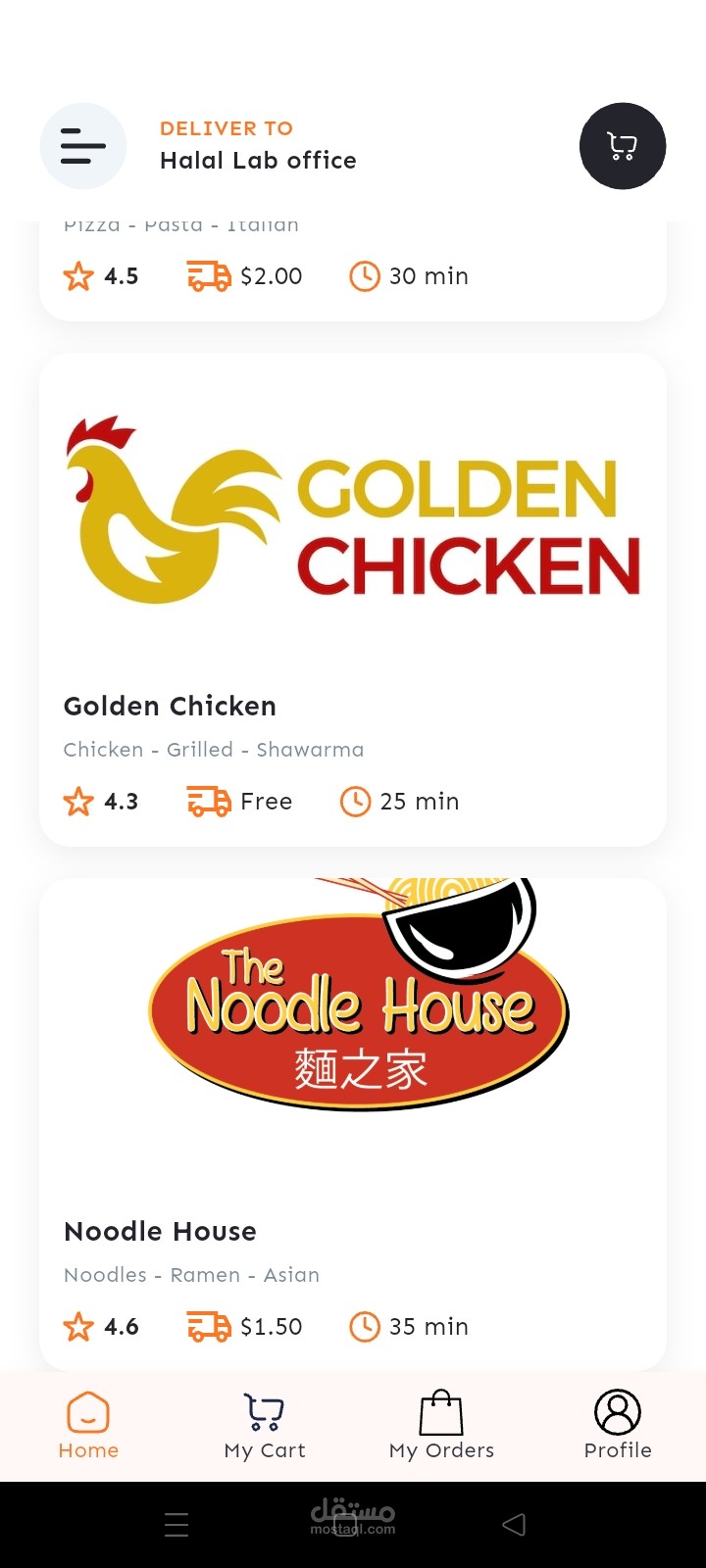Show recent apps from the navigation bar

176,1525
